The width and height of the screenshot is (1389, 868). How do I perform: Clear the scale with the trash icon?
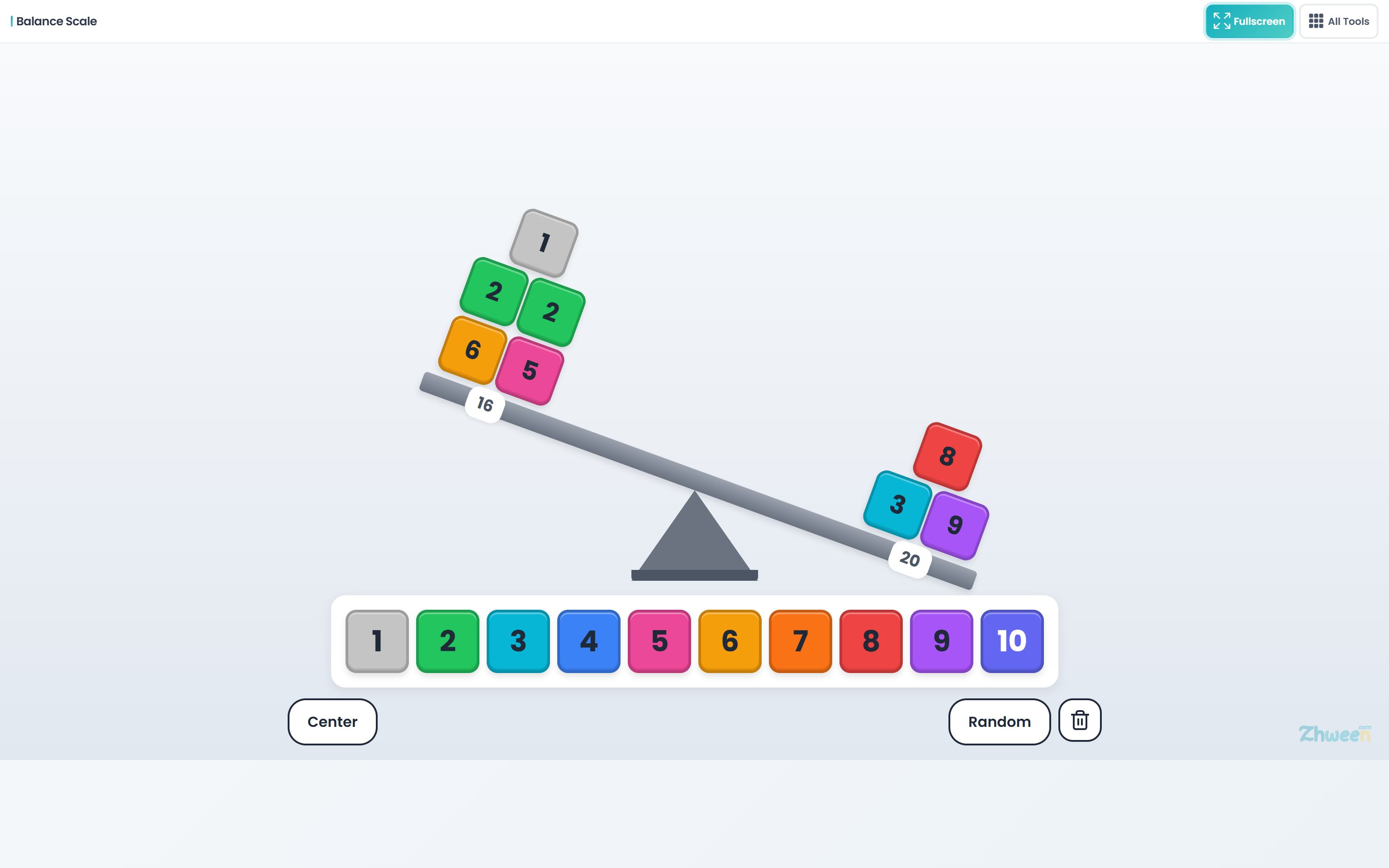pyautogui.click(x=1079, y=720)
